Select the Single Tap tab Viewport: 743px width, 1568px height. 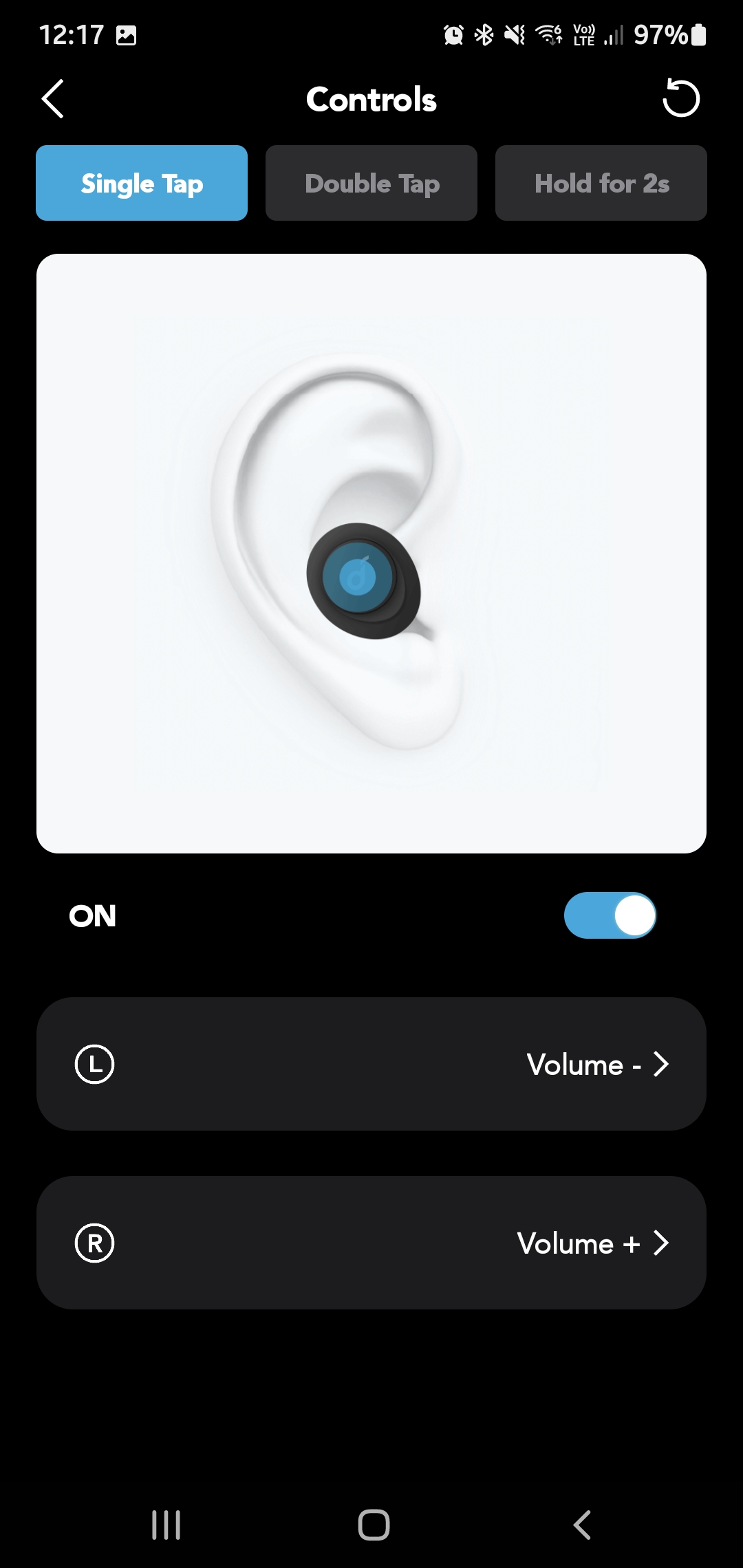point(142,183)
